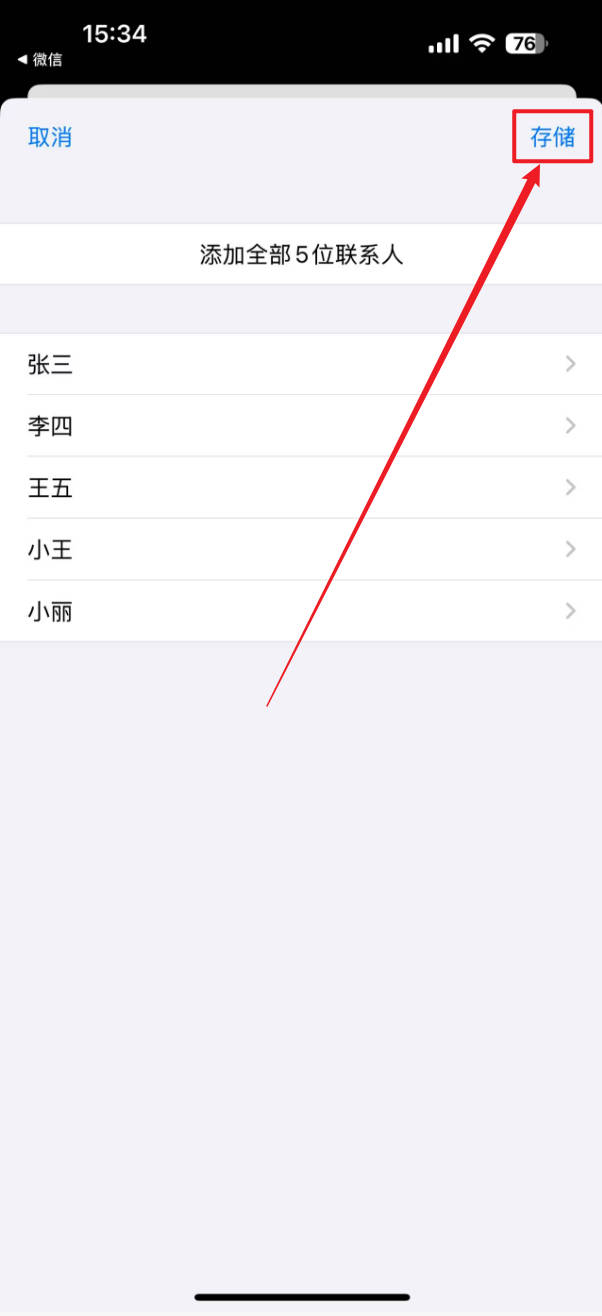The image size is (602, 1316).
Task: Open contact 李四
Action: pyautogui.click(x=301, y=426)
